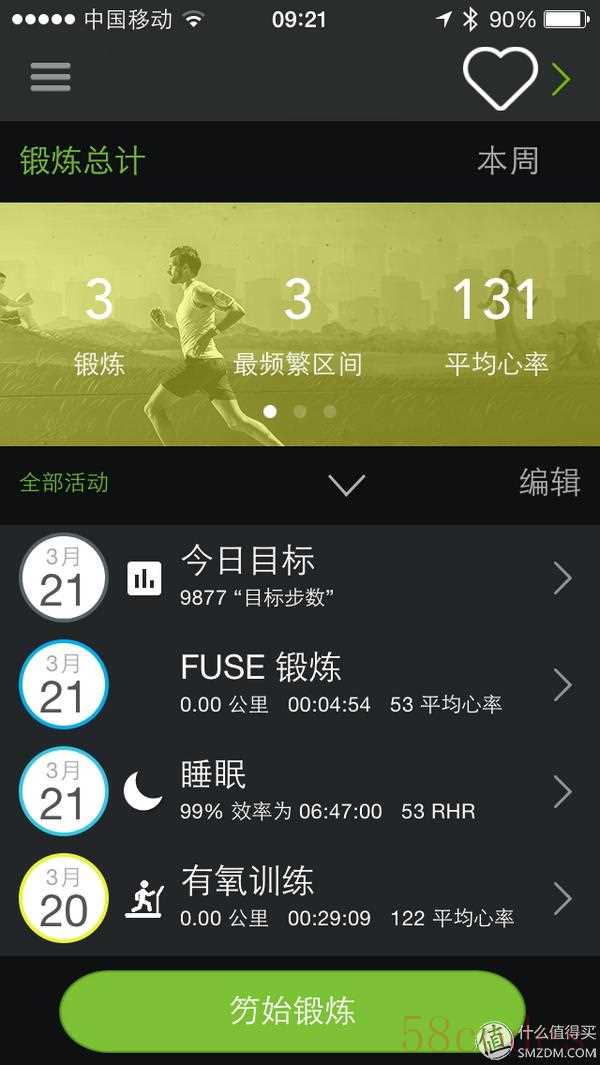Open the 有氧训练 workout from March 20
The width and height of the screenshot is (600, 1065).
[x=300, y=898]
